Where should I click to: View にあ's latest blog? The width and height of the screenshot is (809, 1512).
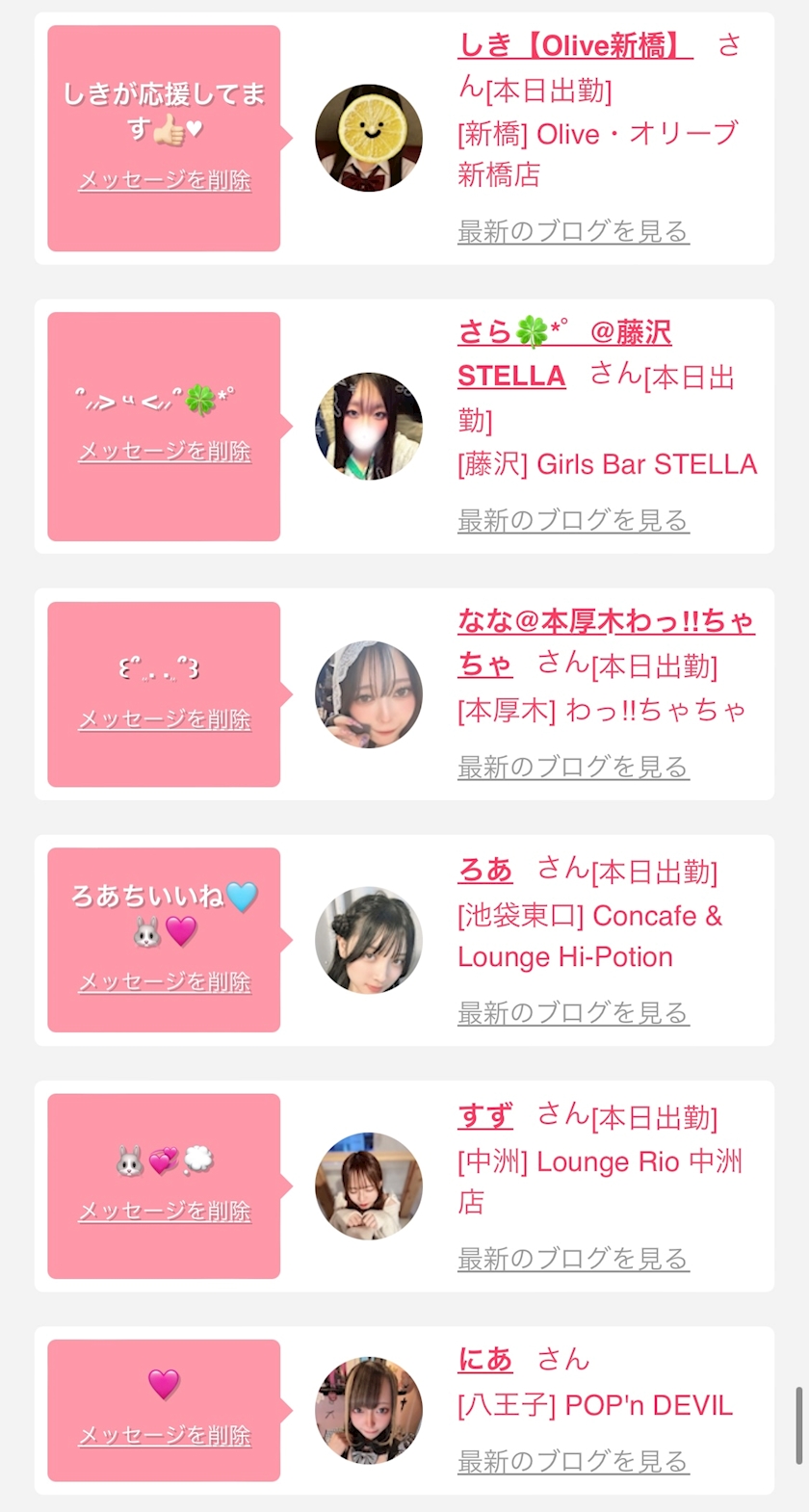573,1461
